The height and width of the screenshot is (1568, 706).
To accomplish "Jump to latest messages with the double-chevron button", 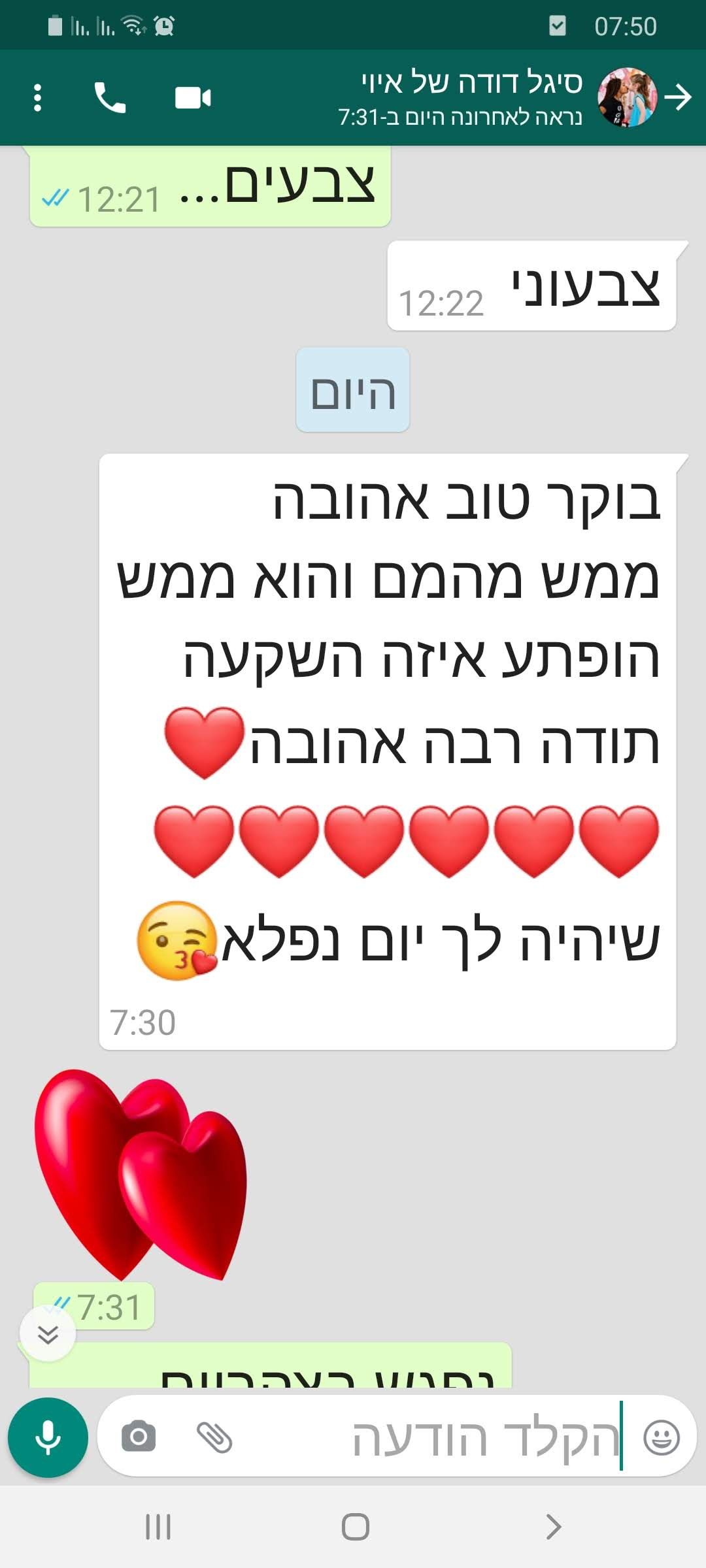I will coord(48,1333).
